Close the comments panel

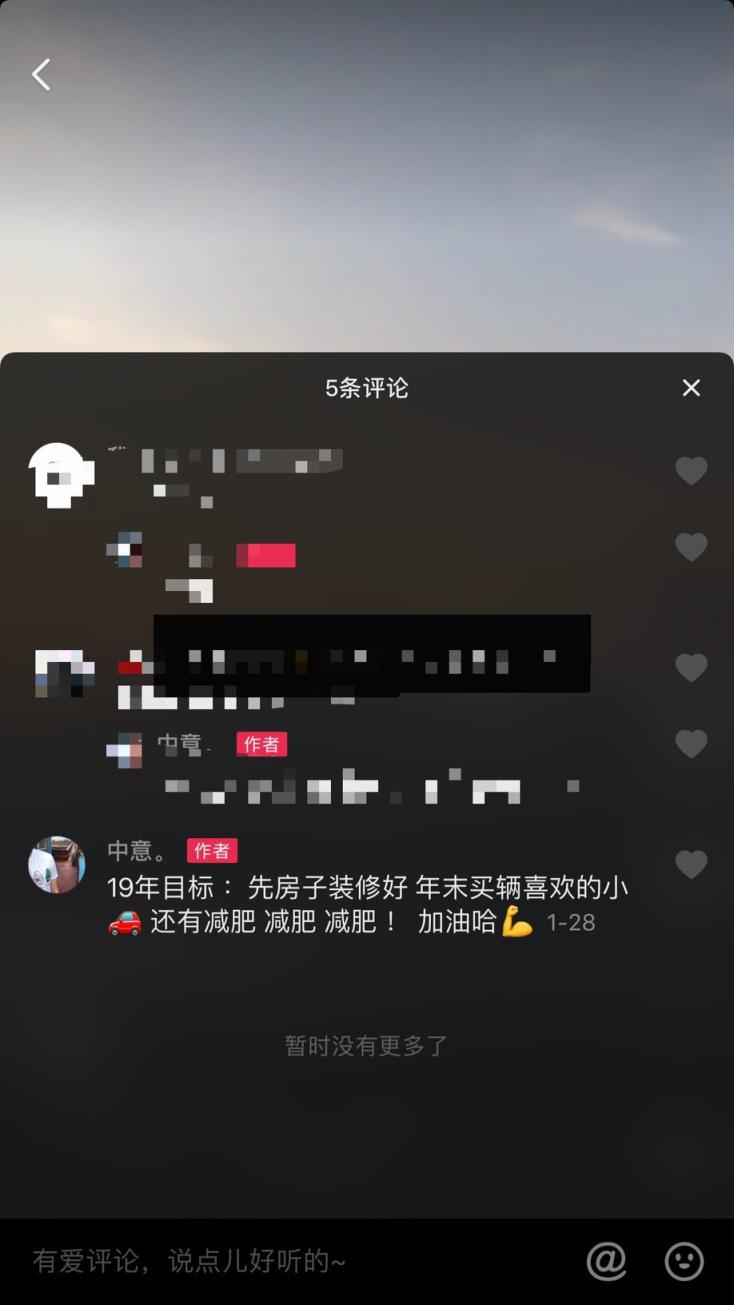[x=691, y=388]
